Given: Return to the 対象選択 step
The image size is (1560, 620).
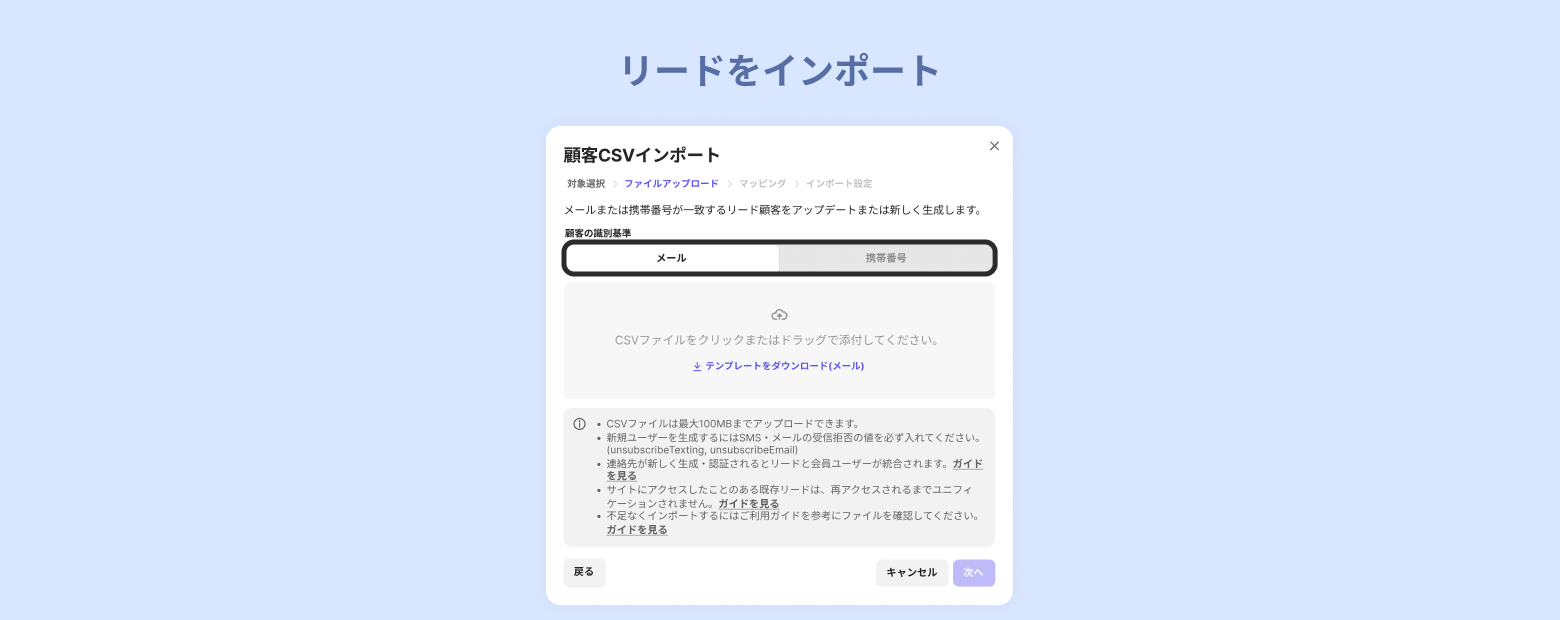Looking at the screenshot, I should (586, 184).
